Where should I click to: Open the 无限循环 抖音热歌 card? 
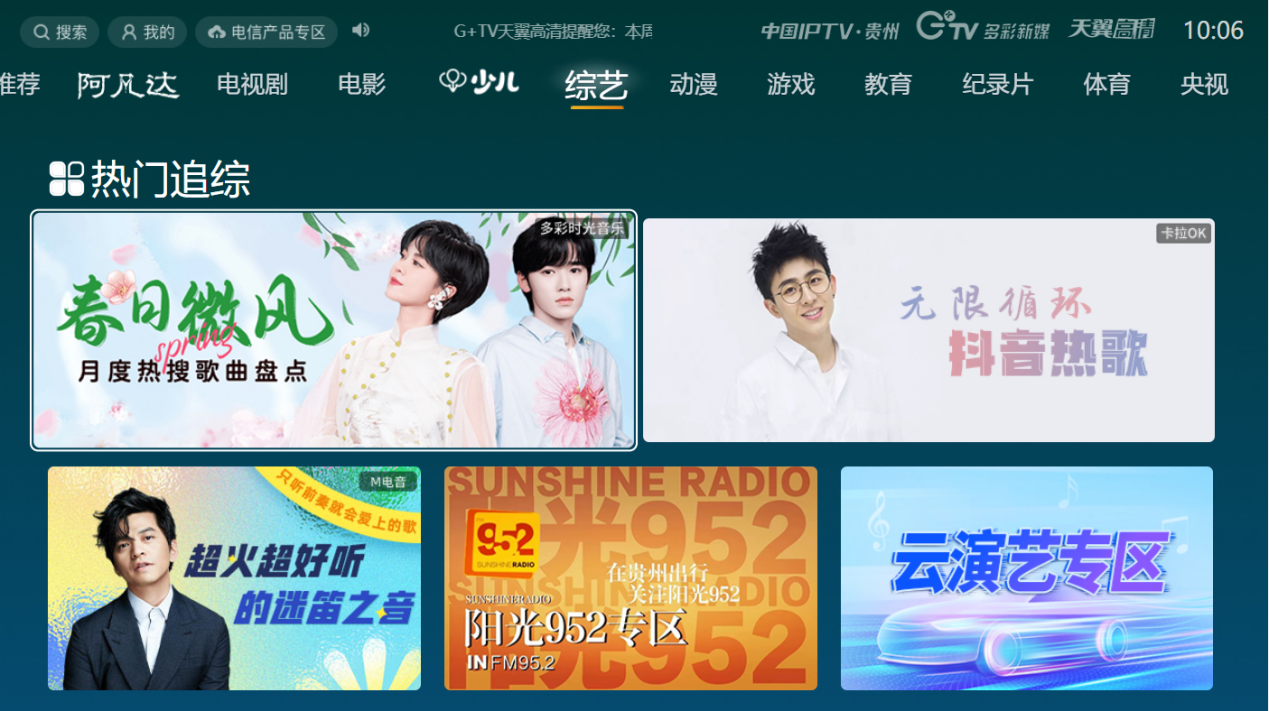[928, 330]
